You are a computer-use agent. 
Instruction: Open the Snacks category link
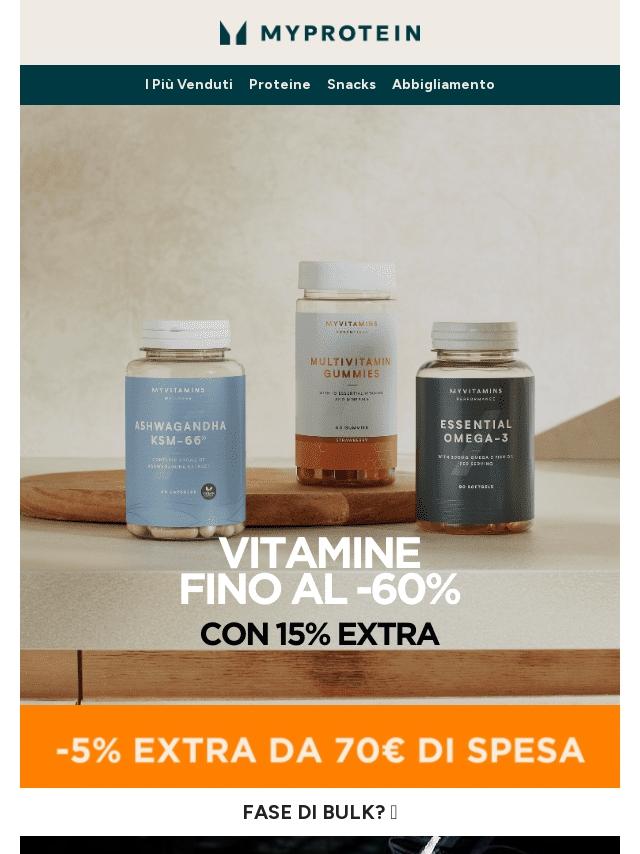pyautogui.click(x=351, y=85)
